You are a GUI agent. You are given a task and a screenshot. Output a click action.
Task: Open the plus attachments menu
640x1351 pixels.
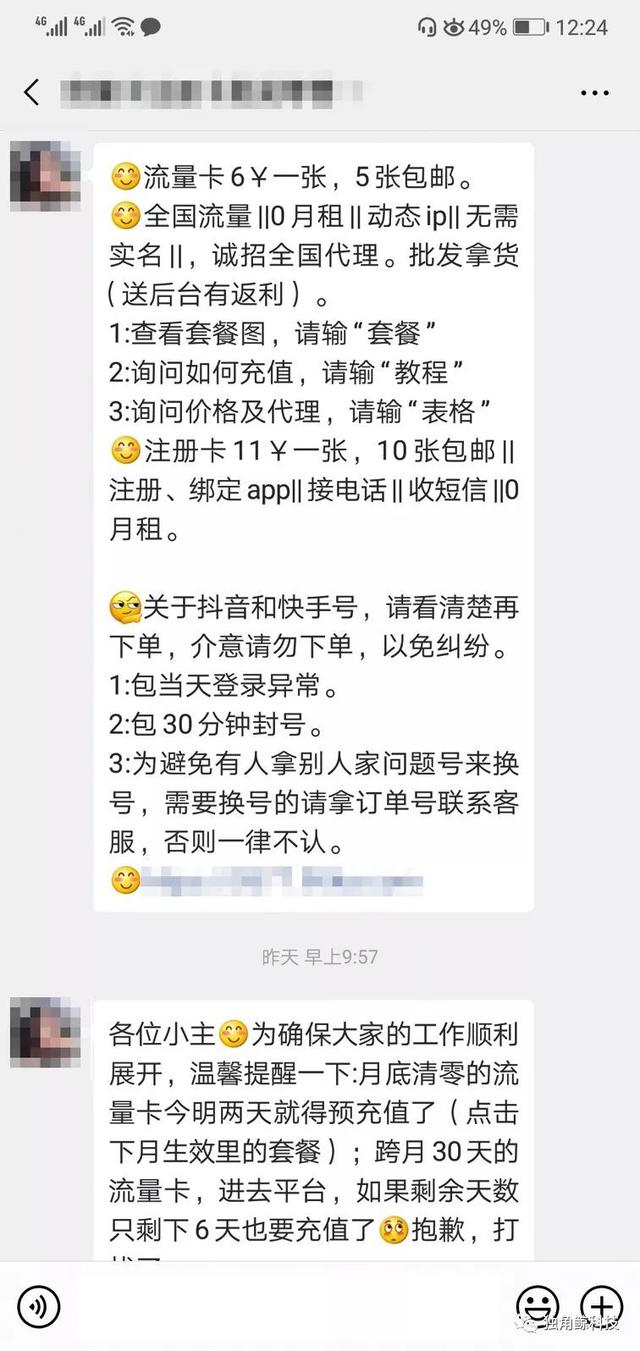[x=602, y=1306]
